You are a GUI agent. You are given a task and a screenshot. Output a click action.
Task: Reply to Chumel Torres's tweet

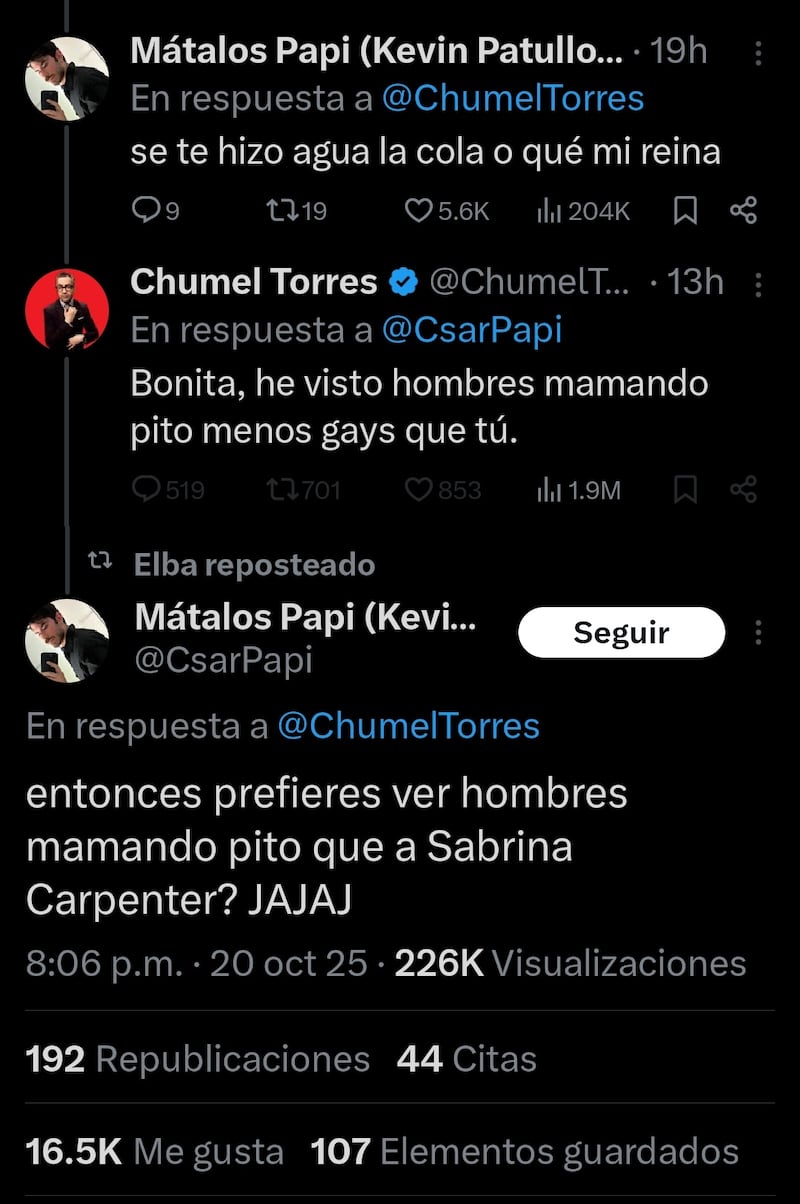pos(146,490)
